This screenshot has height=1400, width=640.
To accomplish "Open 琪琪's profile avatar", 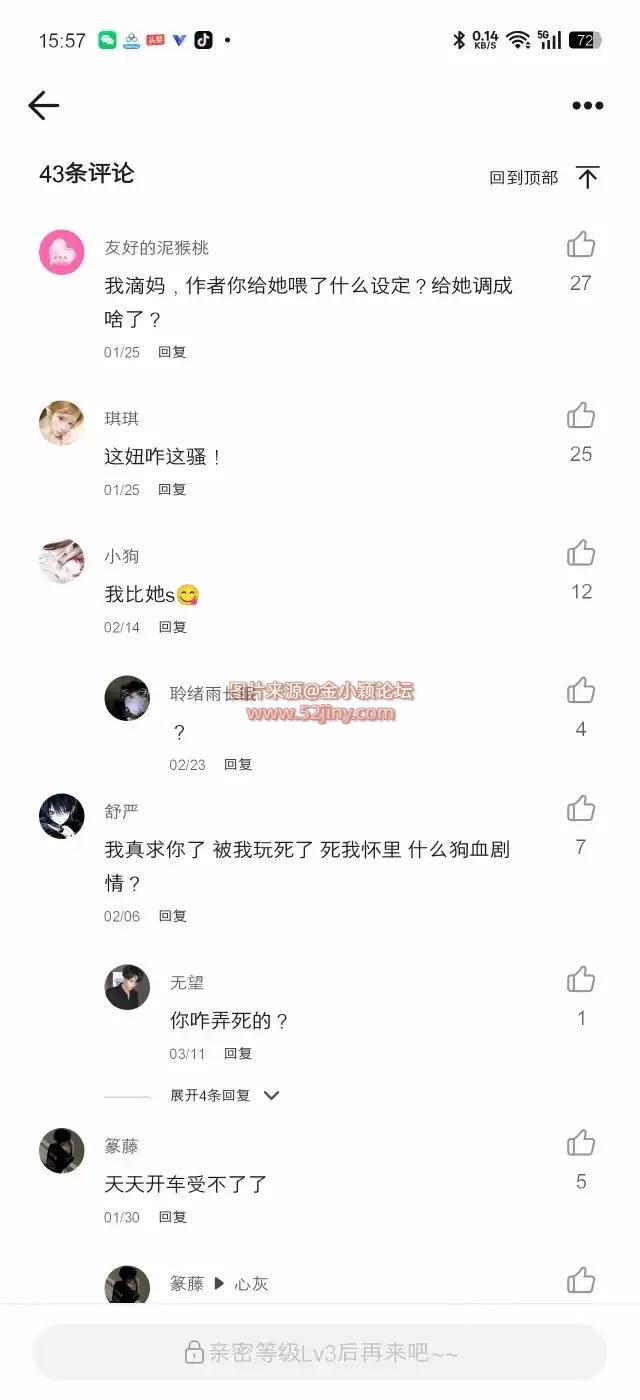I will [x=62, y=423].
